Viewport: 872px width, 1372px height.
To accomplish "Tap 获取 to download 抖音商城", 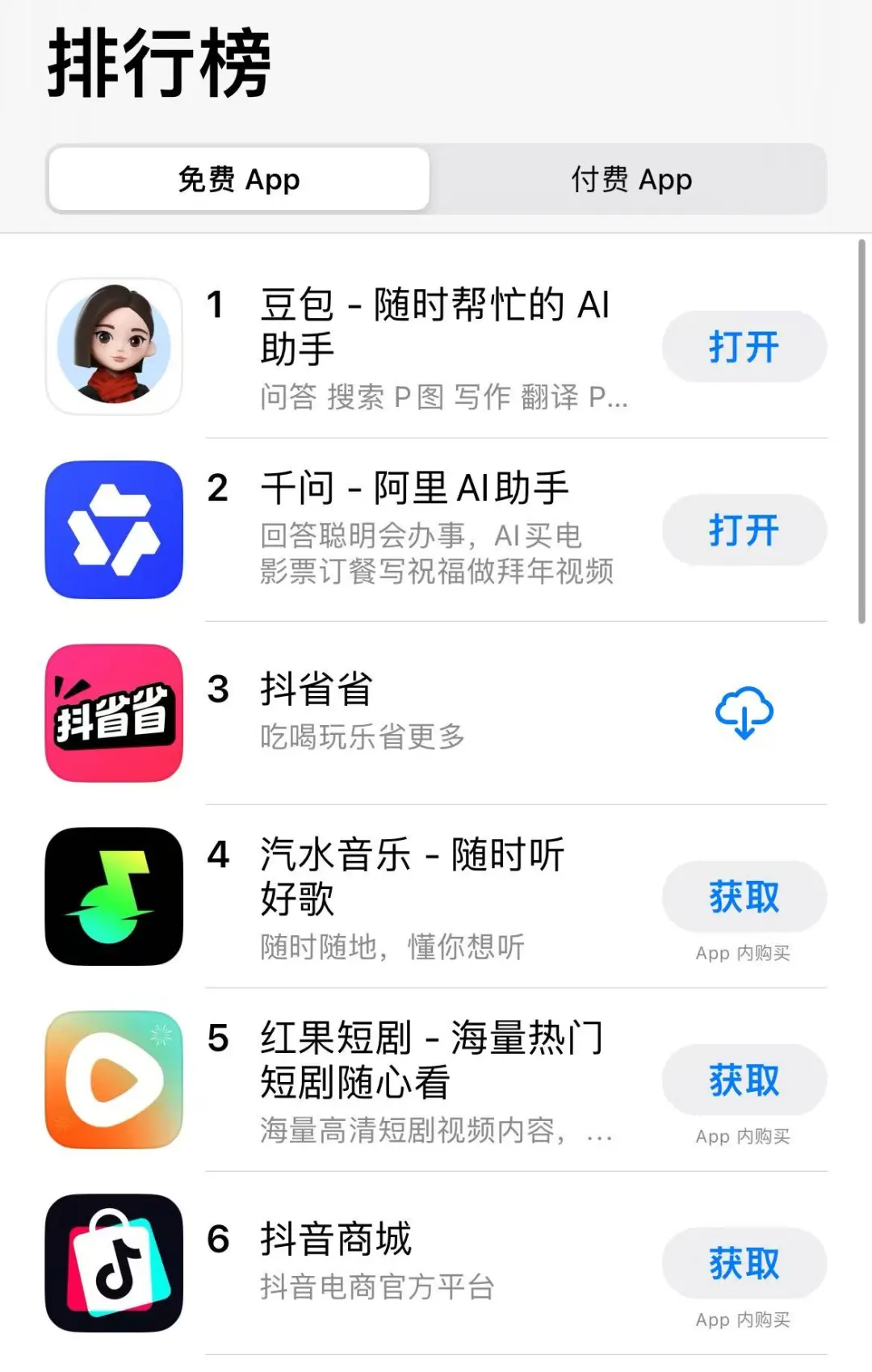I will [744, 1264].
